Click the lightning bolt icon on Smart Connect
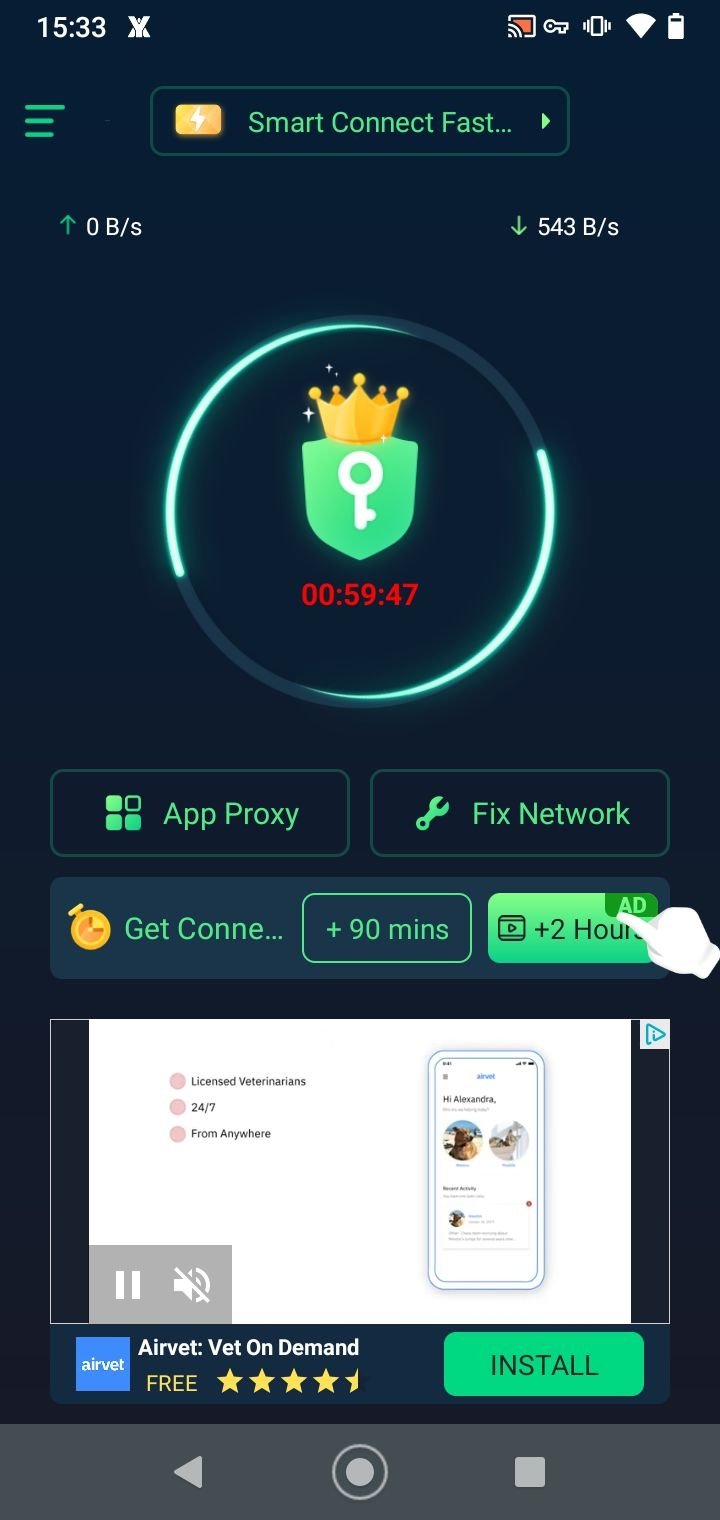The width and height of the screenshot is (720, 1520). 198,120
